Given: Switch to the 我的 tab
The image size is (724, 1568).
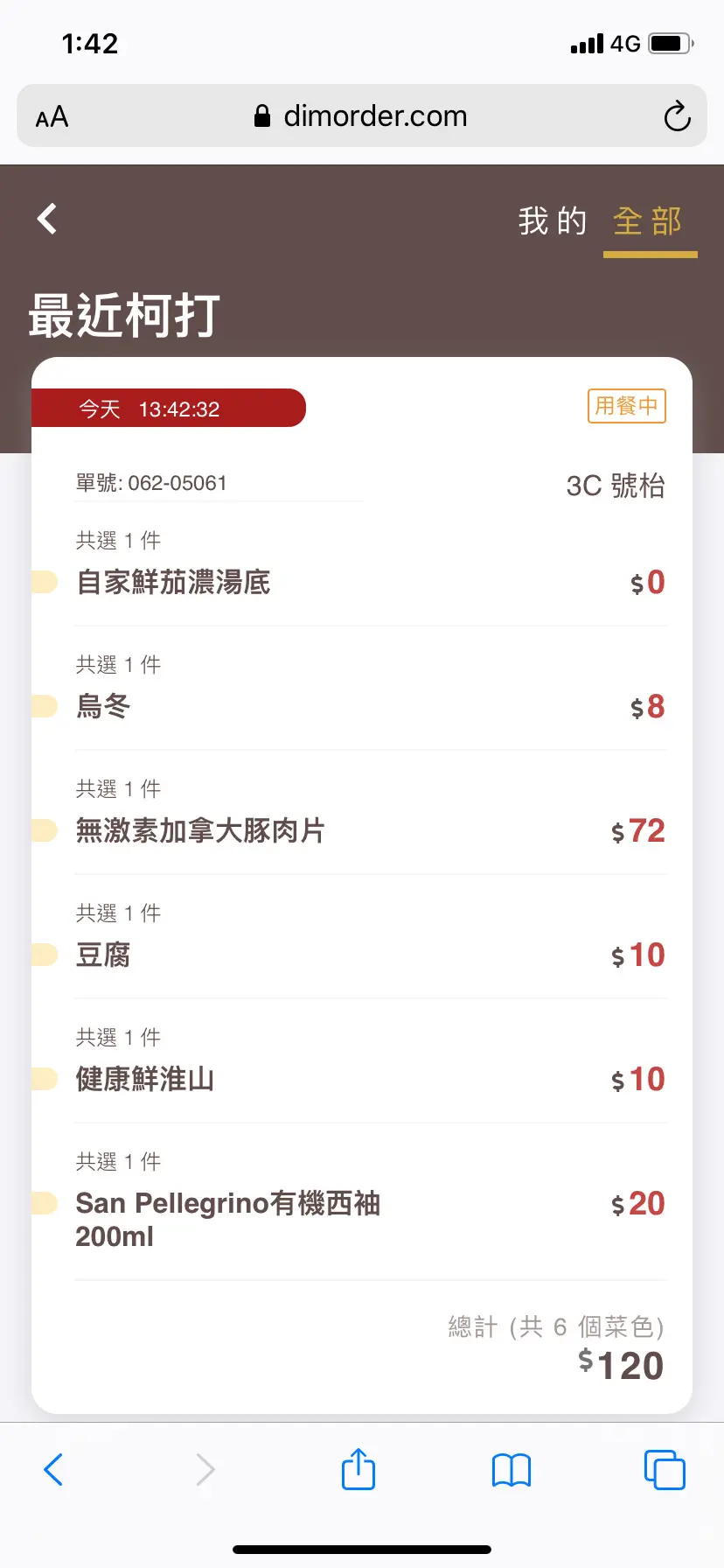Looking at the screenshot, I should 552,221.
